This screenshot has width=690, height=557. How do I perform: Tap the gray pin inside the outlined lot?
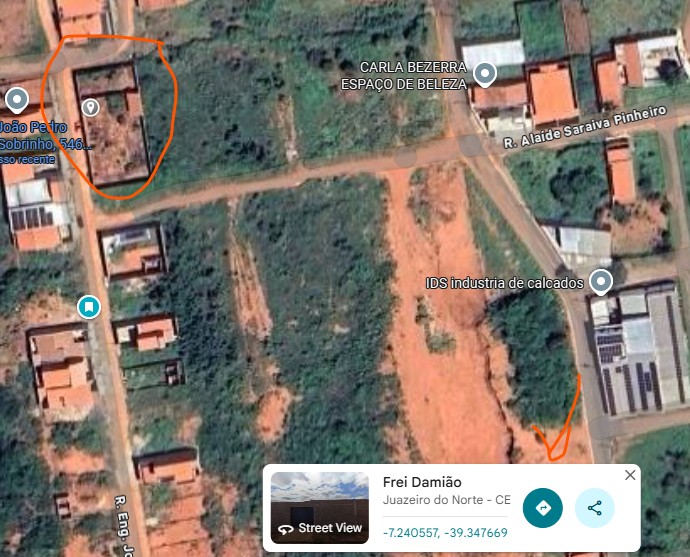pos(91,107)
